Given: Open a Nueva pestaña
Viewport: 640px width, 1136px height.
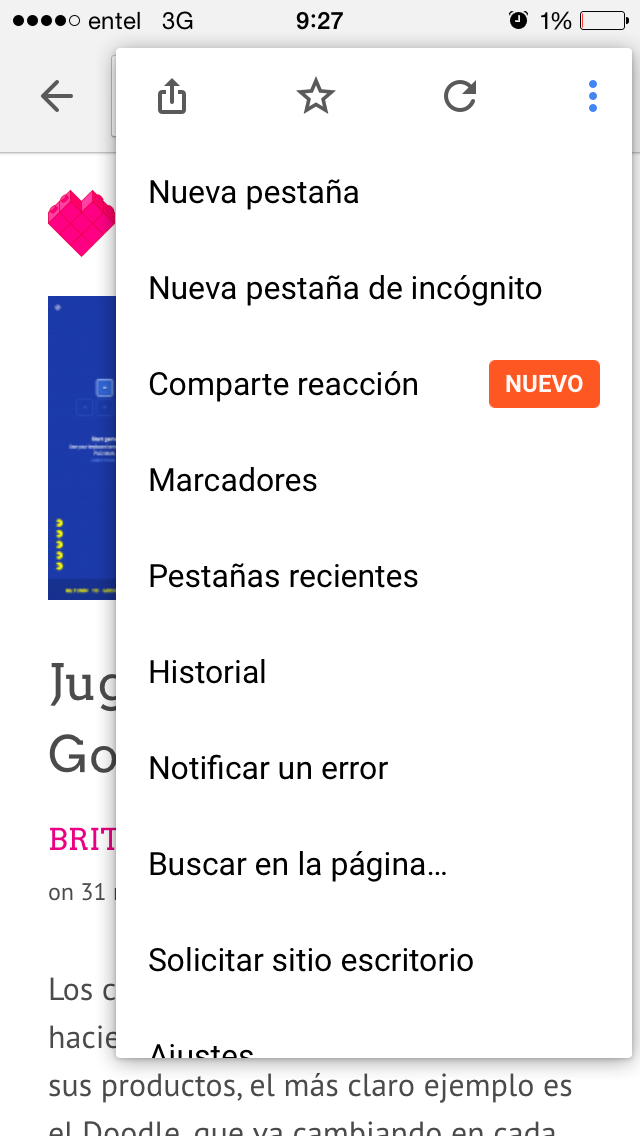Looking at the screenshot, I should click(254, 192).
